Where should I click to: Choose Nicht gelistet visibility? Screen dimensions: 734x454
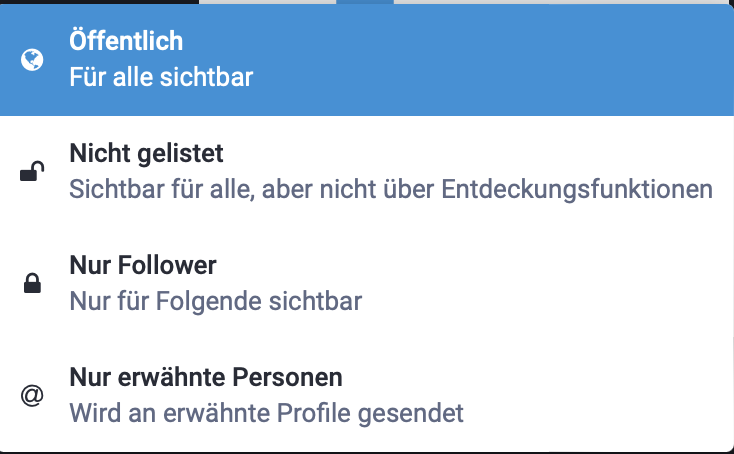click(x=366, y=172)
